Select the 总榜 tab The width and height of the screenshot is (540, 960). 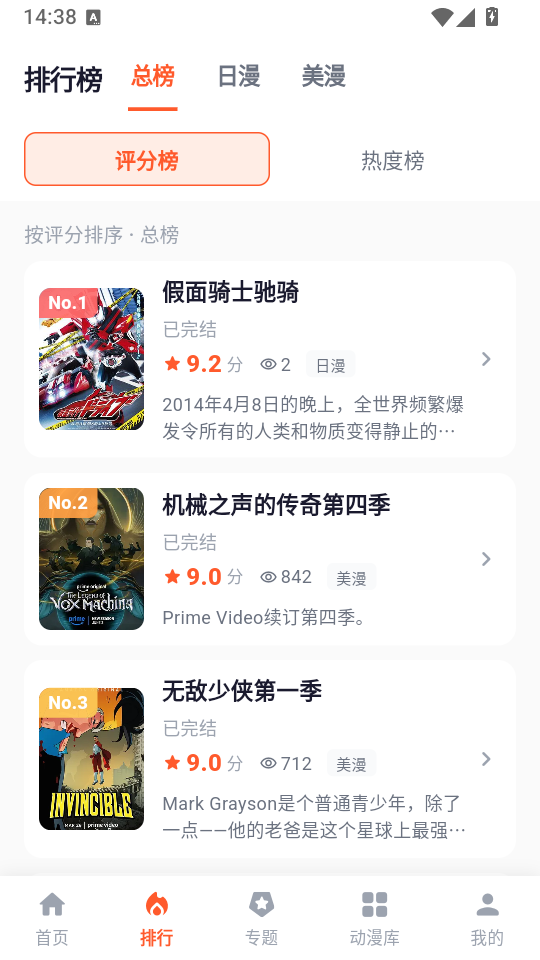(152, 77)
